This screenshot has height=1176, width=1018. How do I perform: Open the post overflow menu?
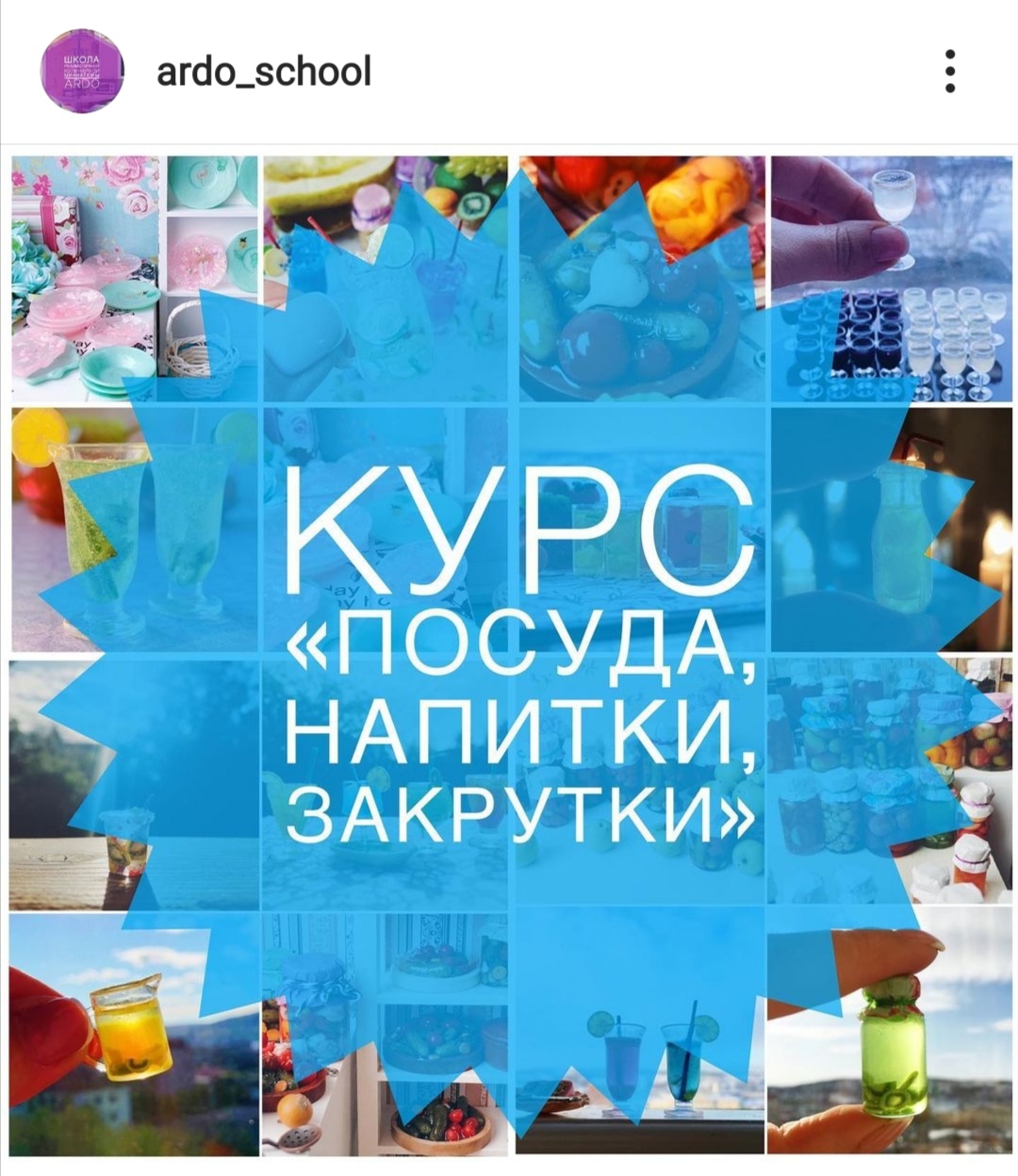[950, 72]
